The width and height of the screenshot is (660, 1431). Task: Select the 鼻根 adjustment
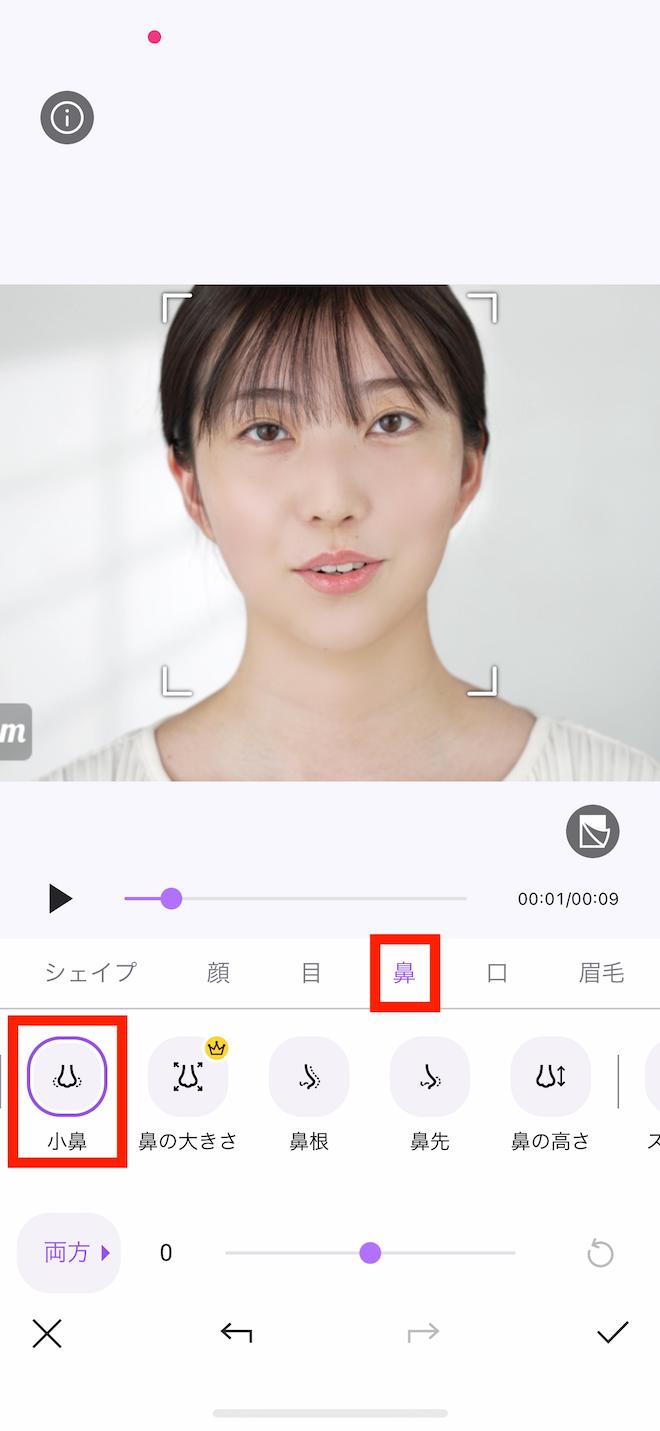coord(309,1077)
